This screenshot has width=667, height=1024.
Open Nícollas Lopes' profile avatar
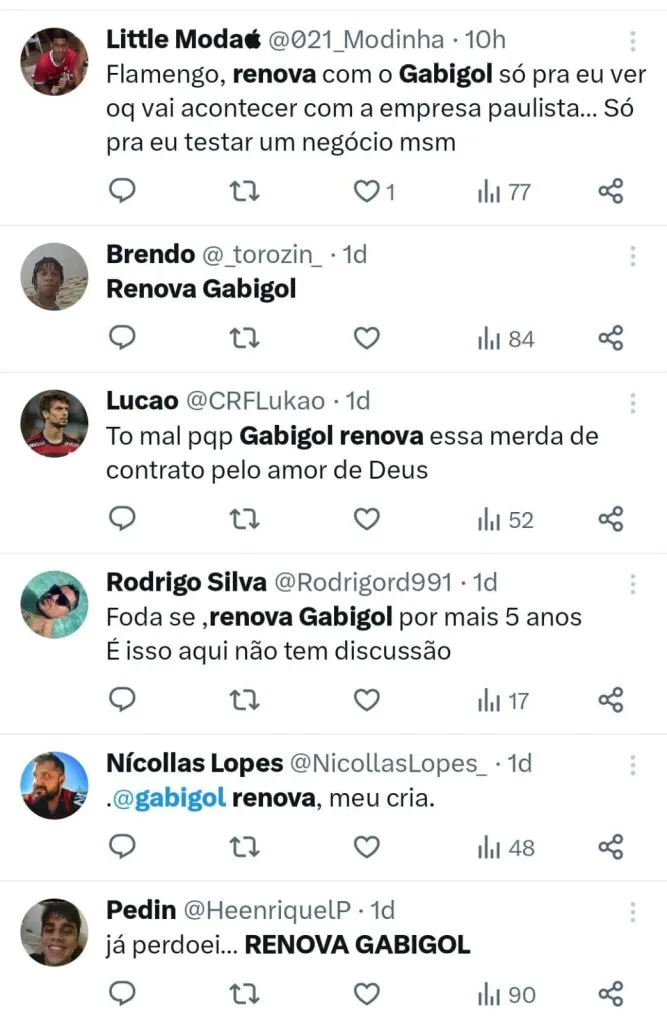(x=54, y=785)
